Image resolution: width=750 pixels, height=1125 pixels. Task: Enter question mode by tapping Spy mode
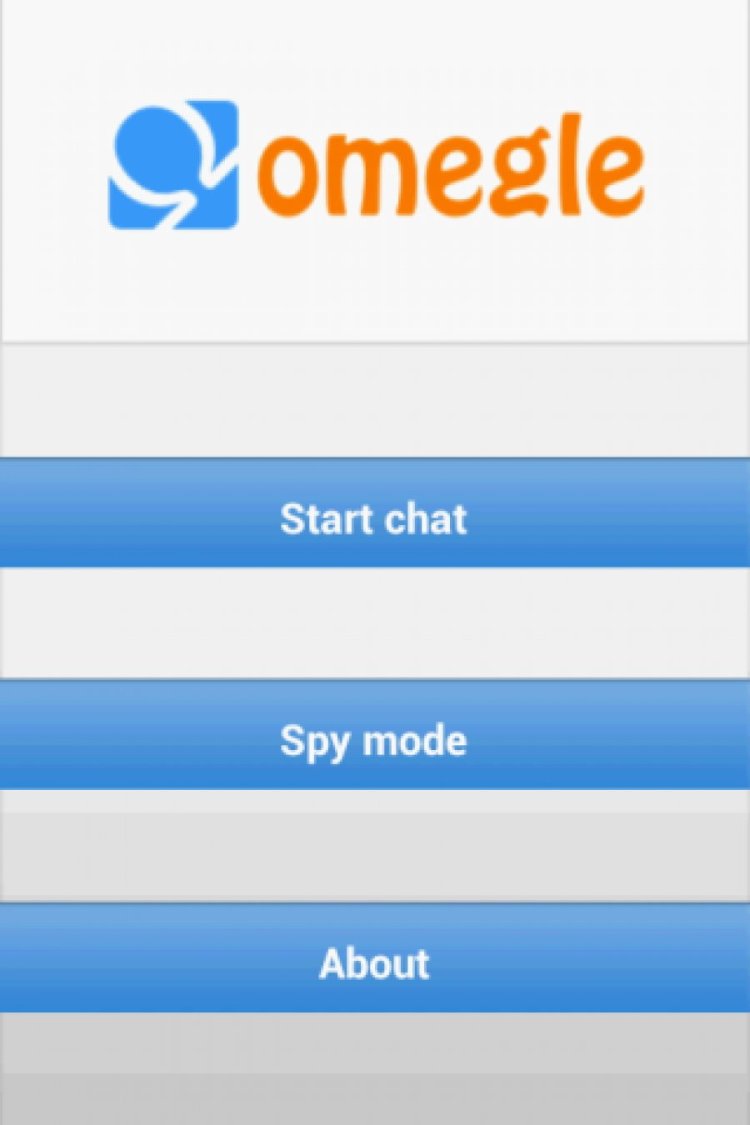pos(375,740)
